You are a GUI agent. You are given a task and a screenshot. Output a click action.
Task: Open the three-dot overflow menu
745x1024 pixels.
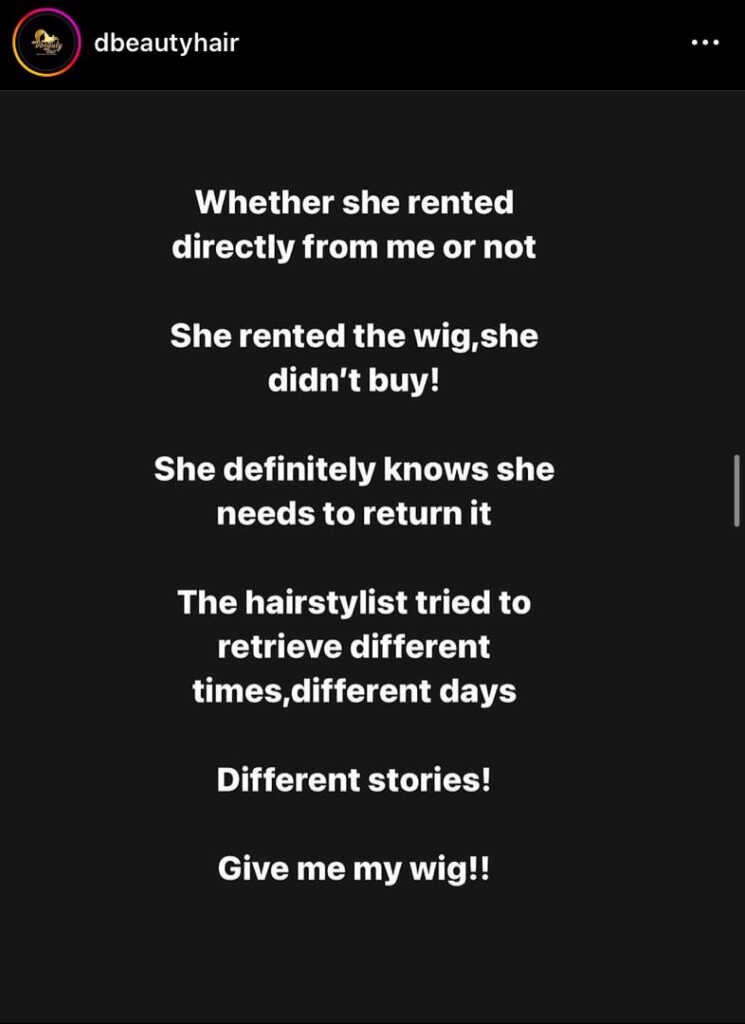[705, 43]
